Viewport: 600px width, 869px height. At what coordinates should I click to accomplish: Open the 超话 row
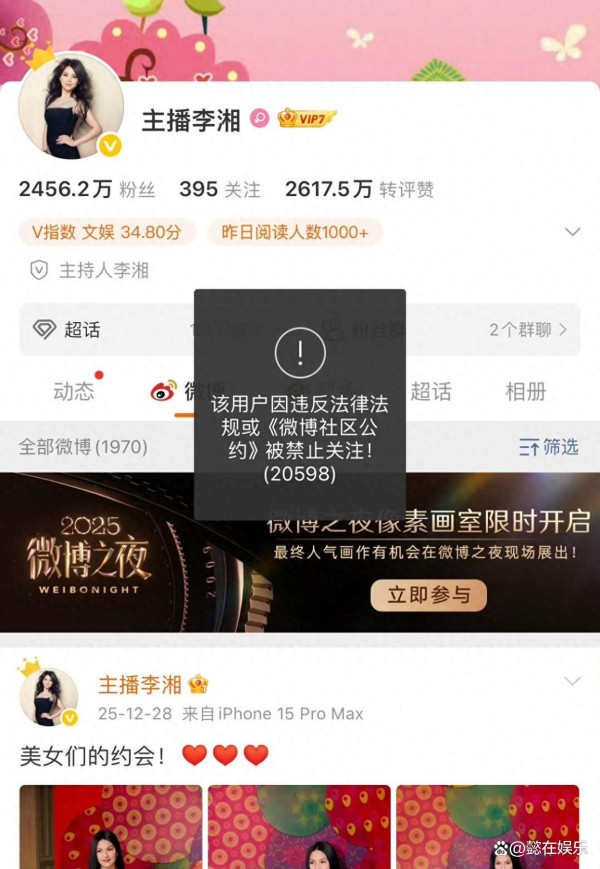pos(80,329)
